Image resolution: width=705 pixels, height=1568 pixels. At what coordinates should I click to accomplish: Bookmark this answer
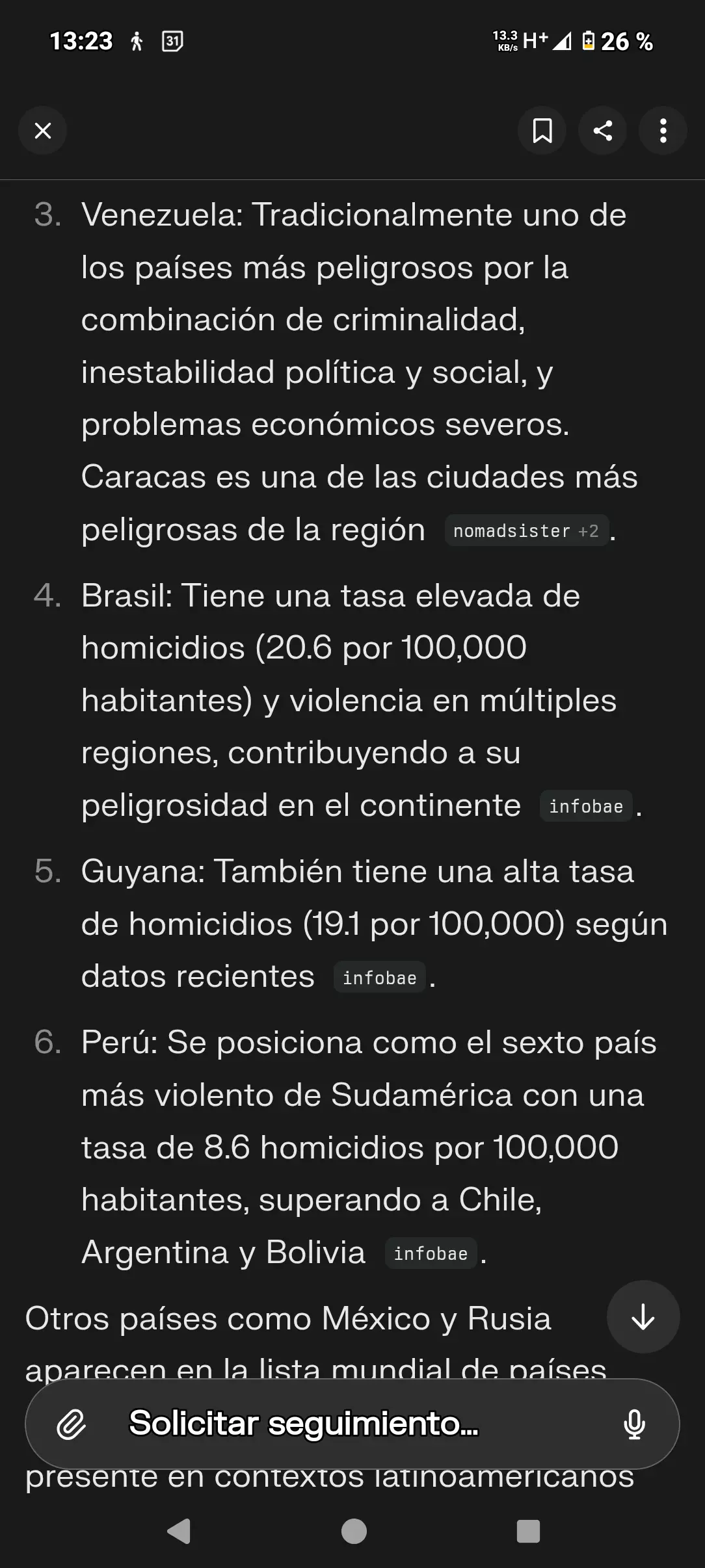click(x=542, y=131)
